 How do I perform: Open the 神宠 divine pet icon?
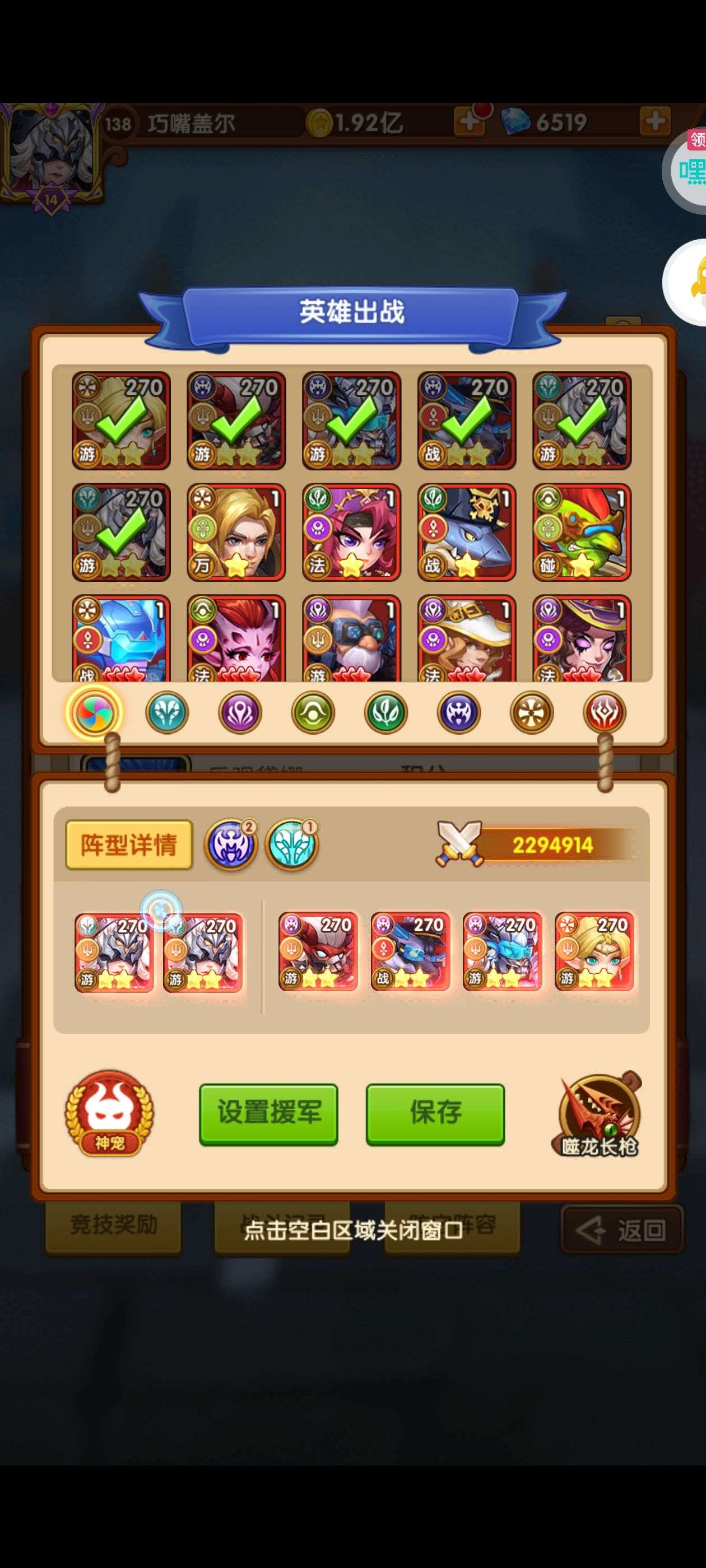tap(110, 1113)
